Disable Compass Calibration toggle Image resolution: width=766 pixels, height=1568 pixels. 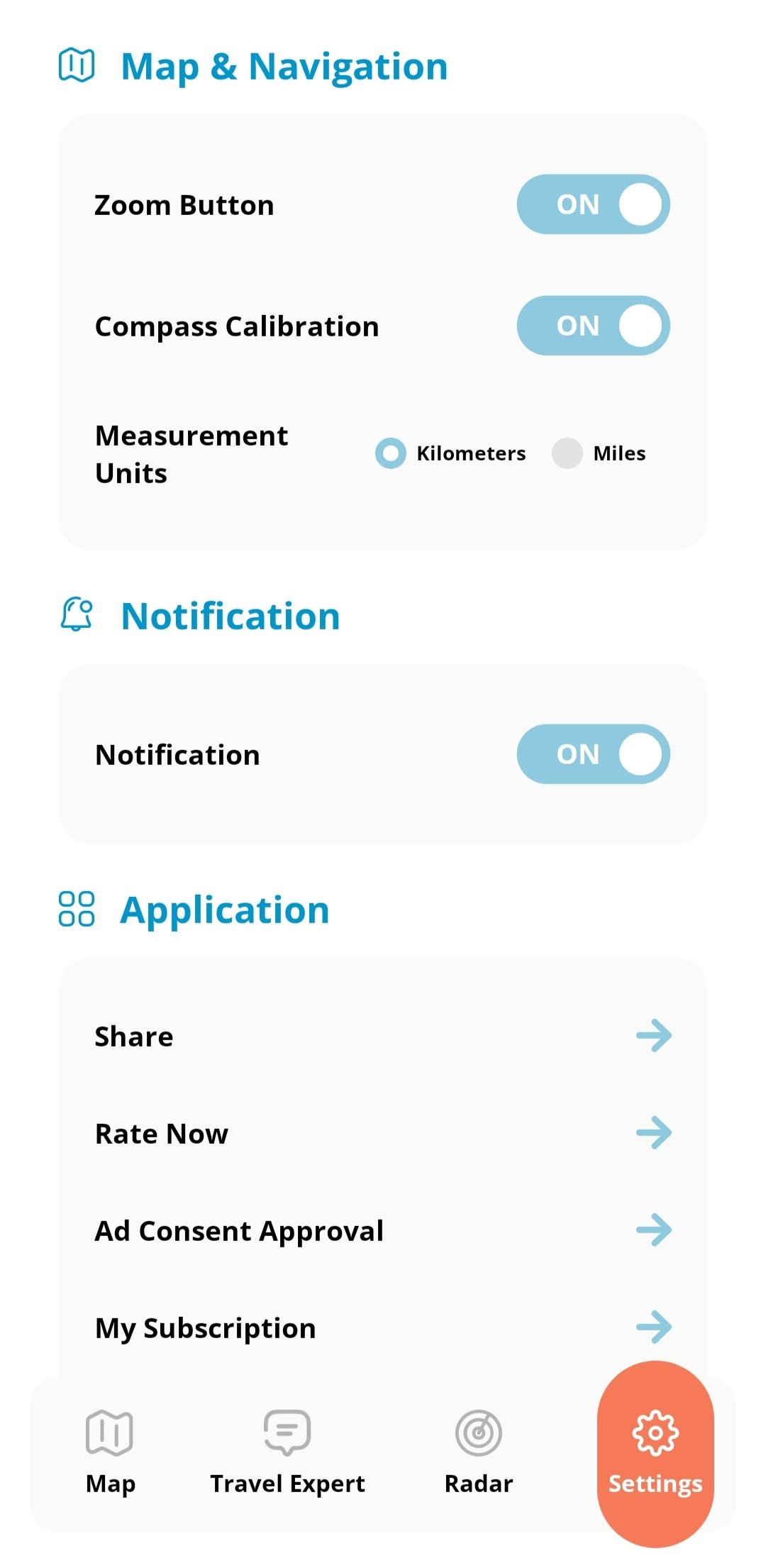593,326
